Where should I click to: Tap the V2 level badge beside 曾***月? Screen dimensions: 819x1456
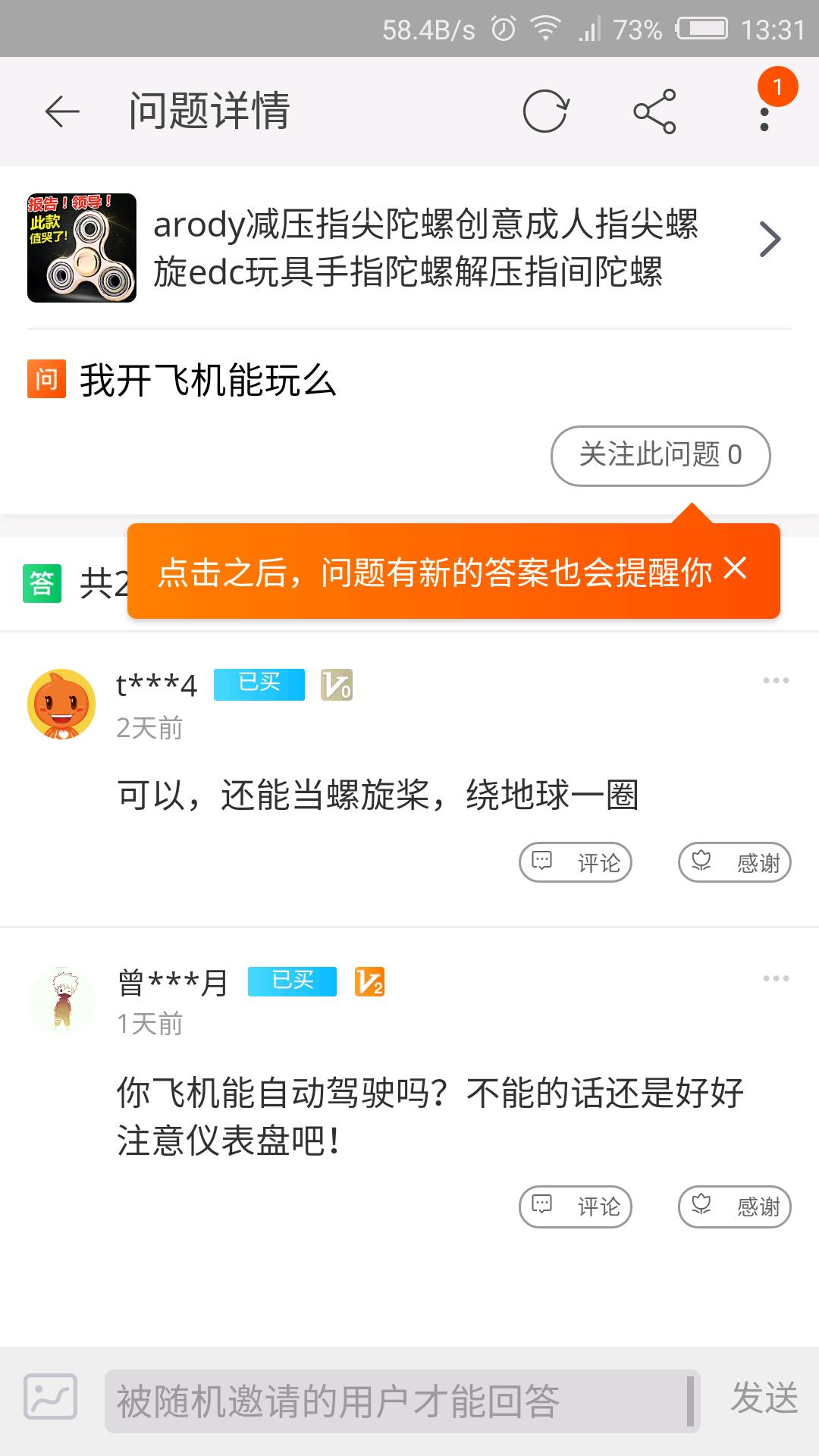coord(369,982)
